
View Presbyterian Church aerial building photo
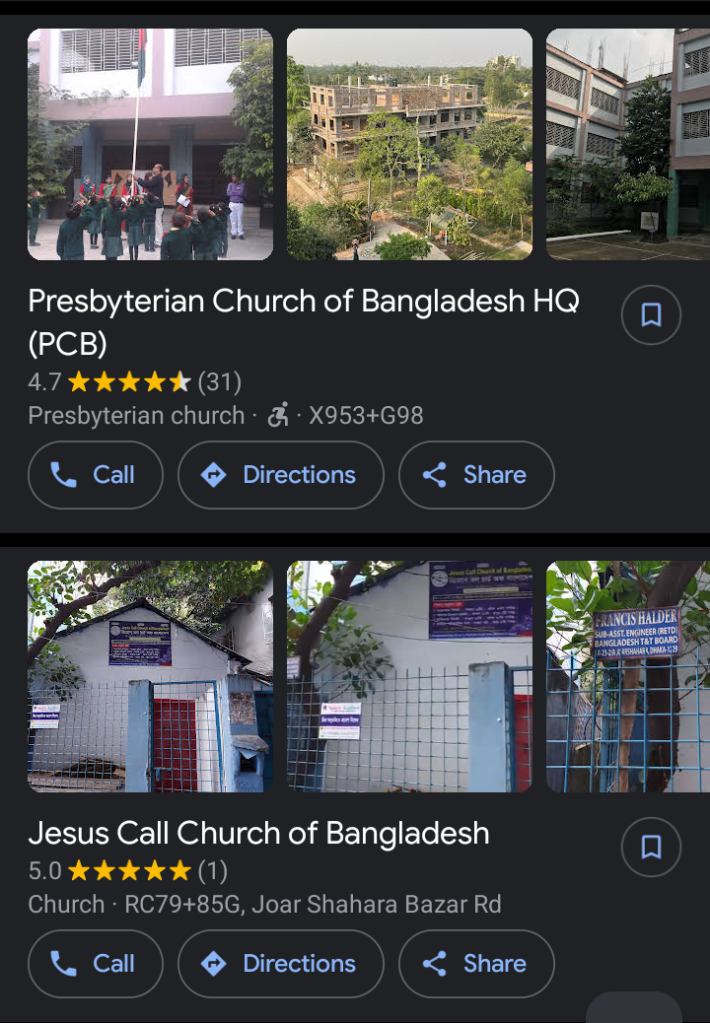410,145
